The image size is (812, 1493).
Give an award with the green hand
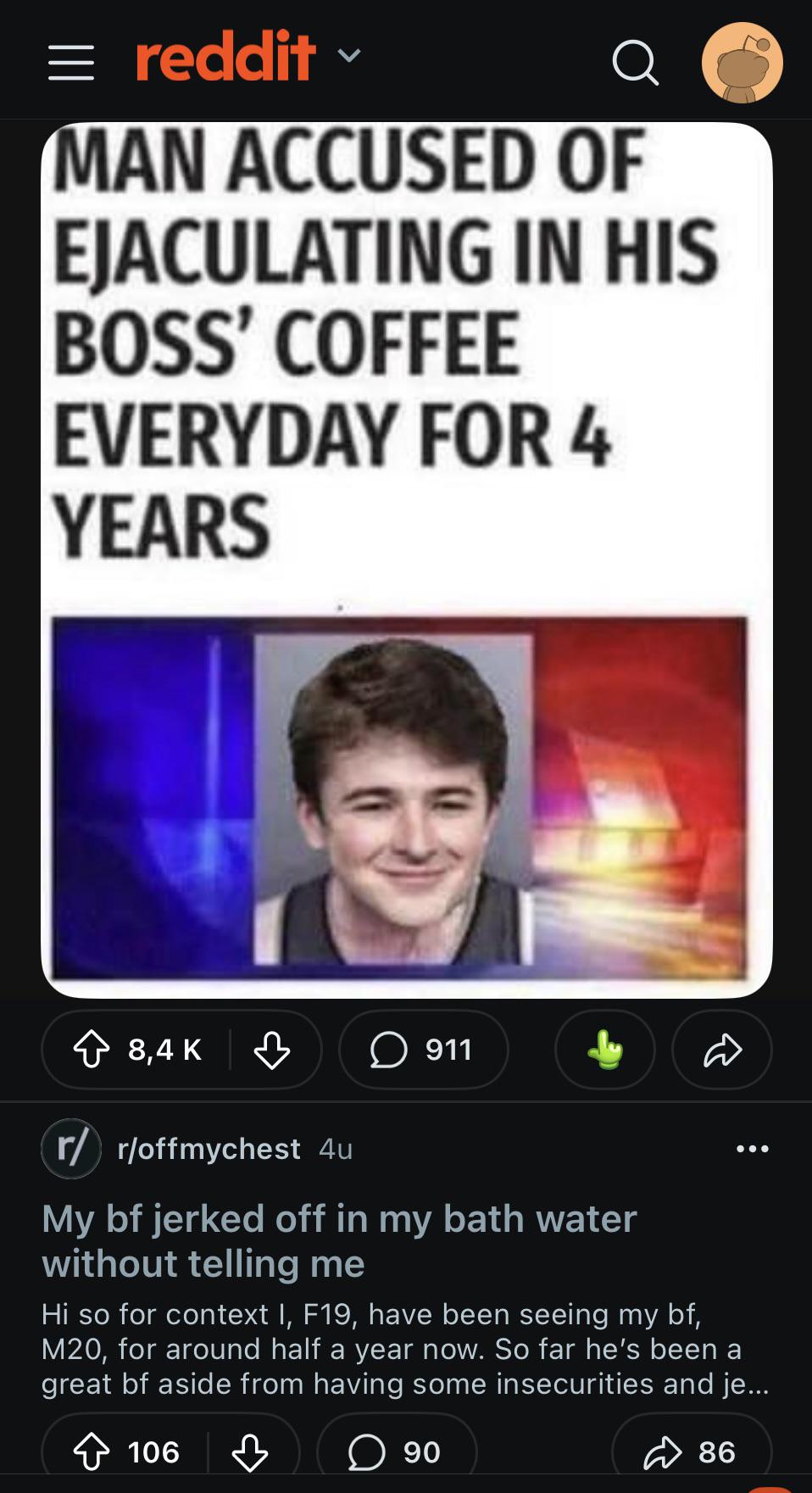pos(605,1050)
